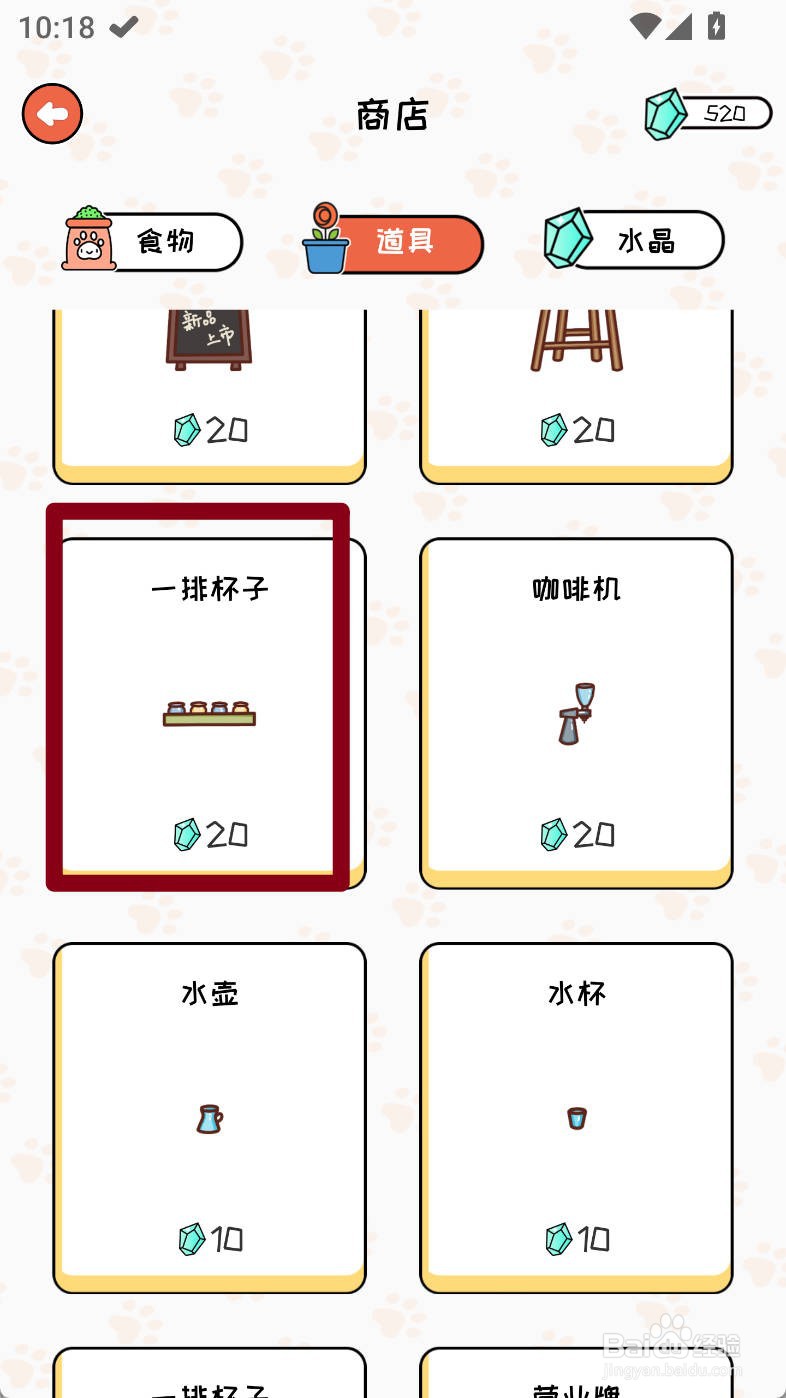Tap the battery indicator in status bar

pyautogui.click(x=716, y=27)
